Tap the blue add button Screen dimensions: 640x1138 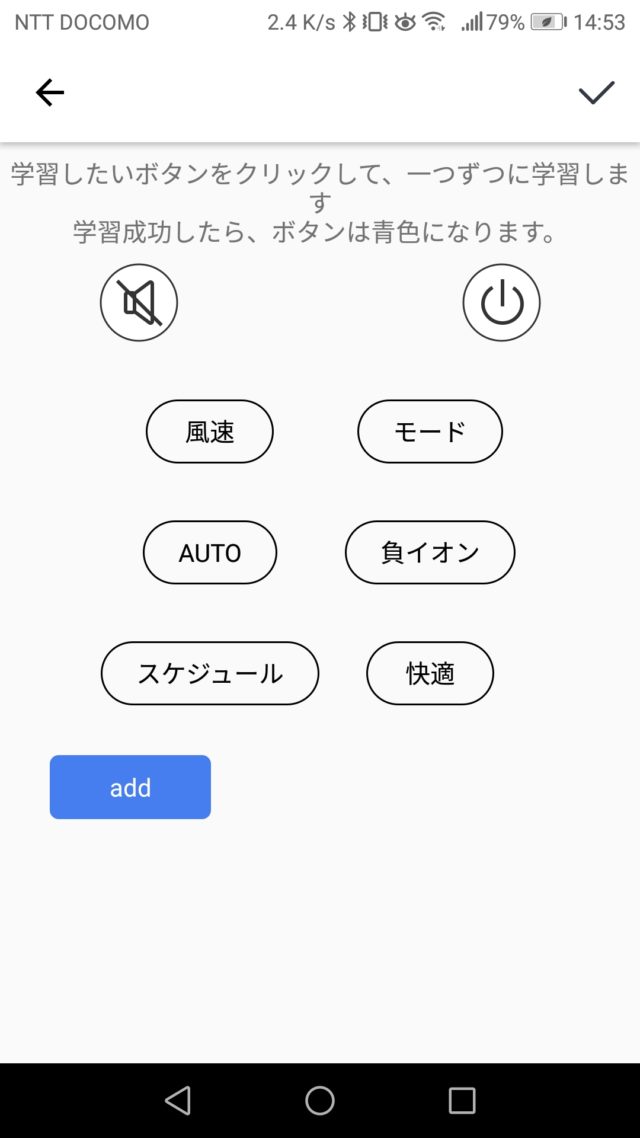tap(131, 787)
